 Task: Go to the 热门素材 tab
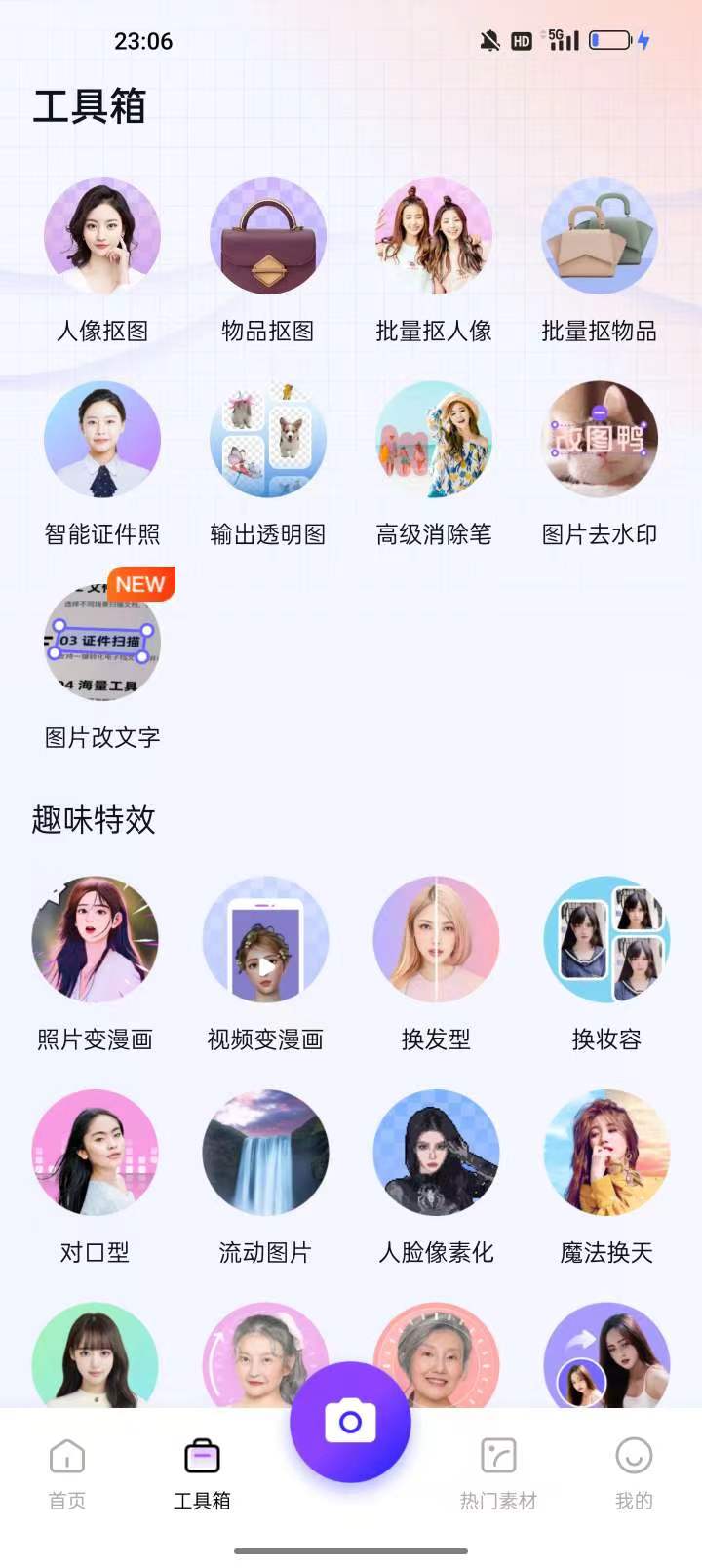[498, 1472]
